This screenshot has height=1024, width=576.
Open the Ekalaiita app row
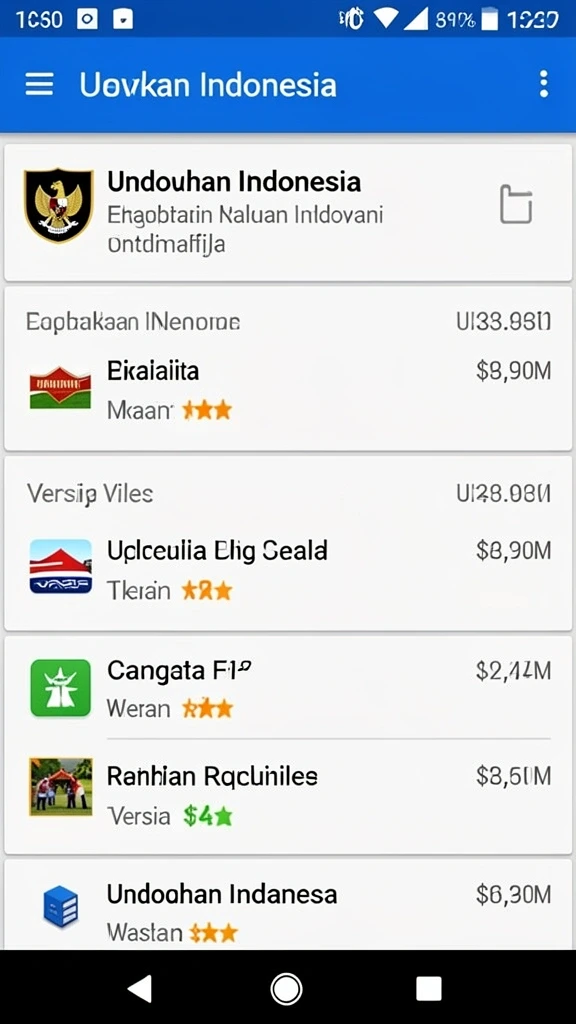click(x=288, y=391)
